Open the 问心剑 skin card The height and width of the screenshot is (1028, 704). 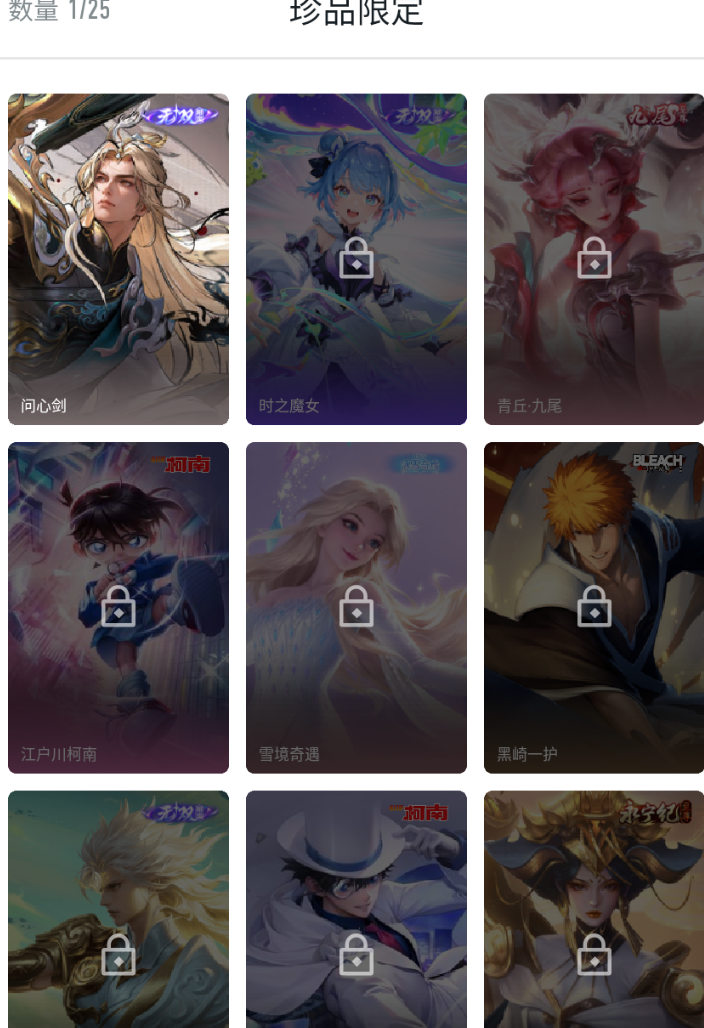[x=118, y=259]
